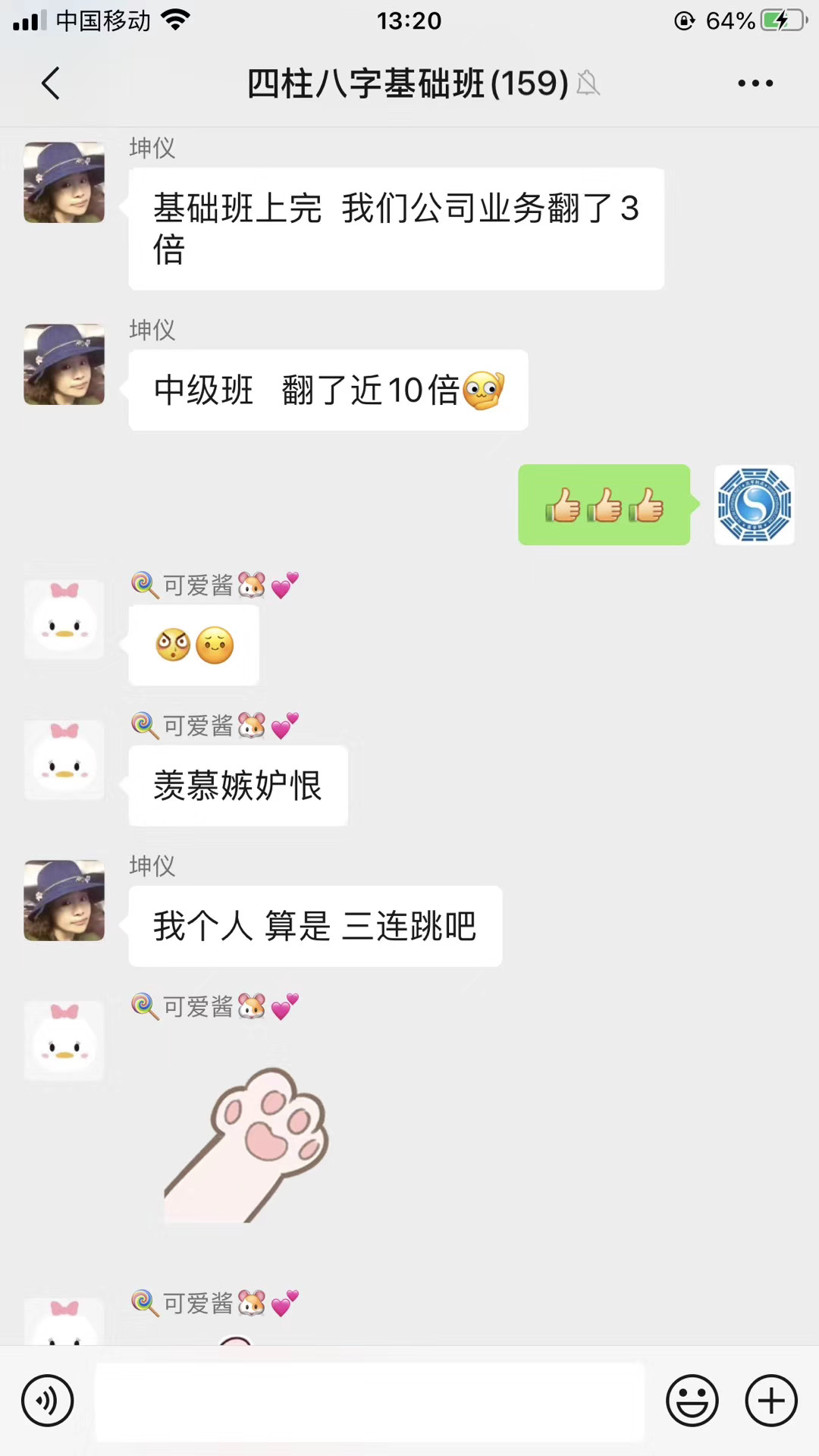Tap the message text field
This screenshot has height=1456, width=819.
click(x=369, y=1401)
